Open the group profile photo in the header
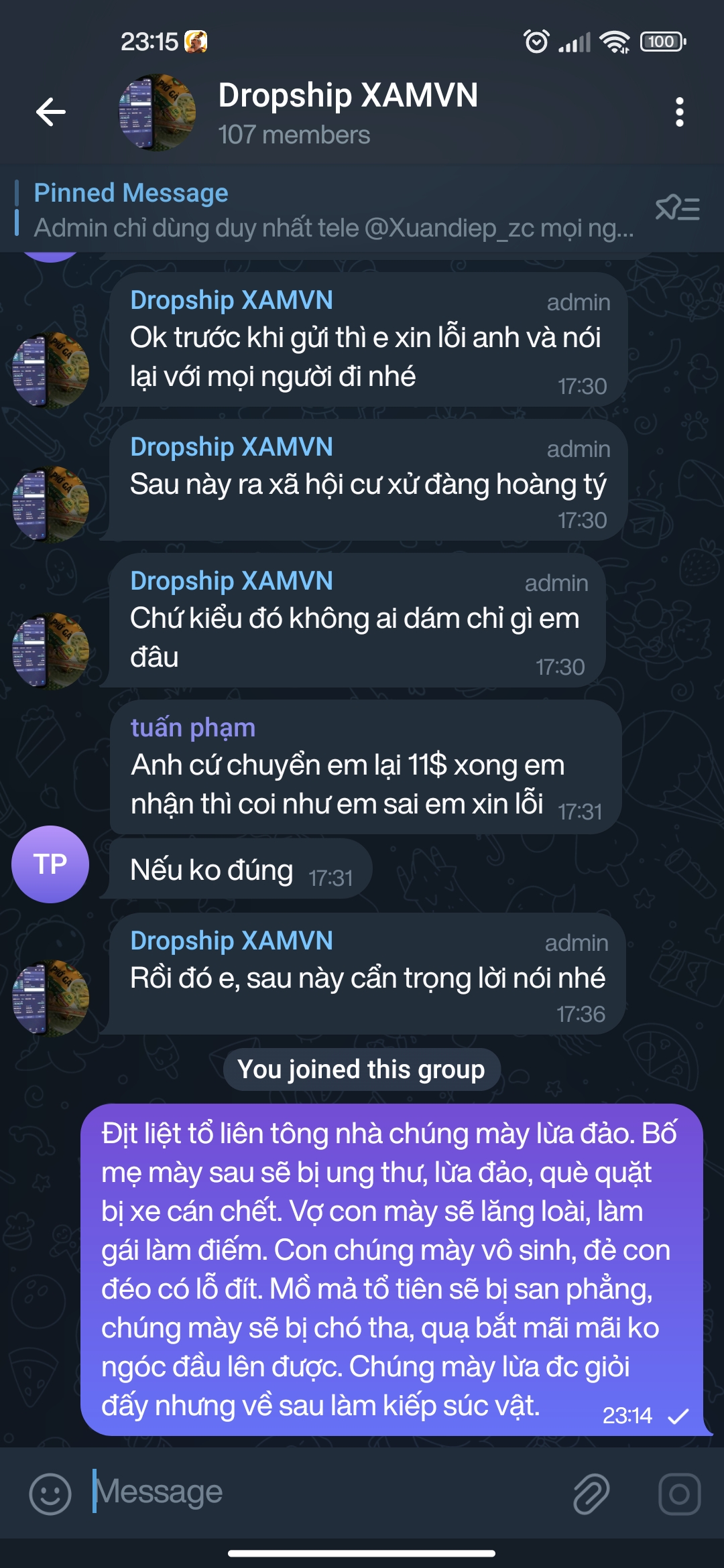 tap(156, 111)
